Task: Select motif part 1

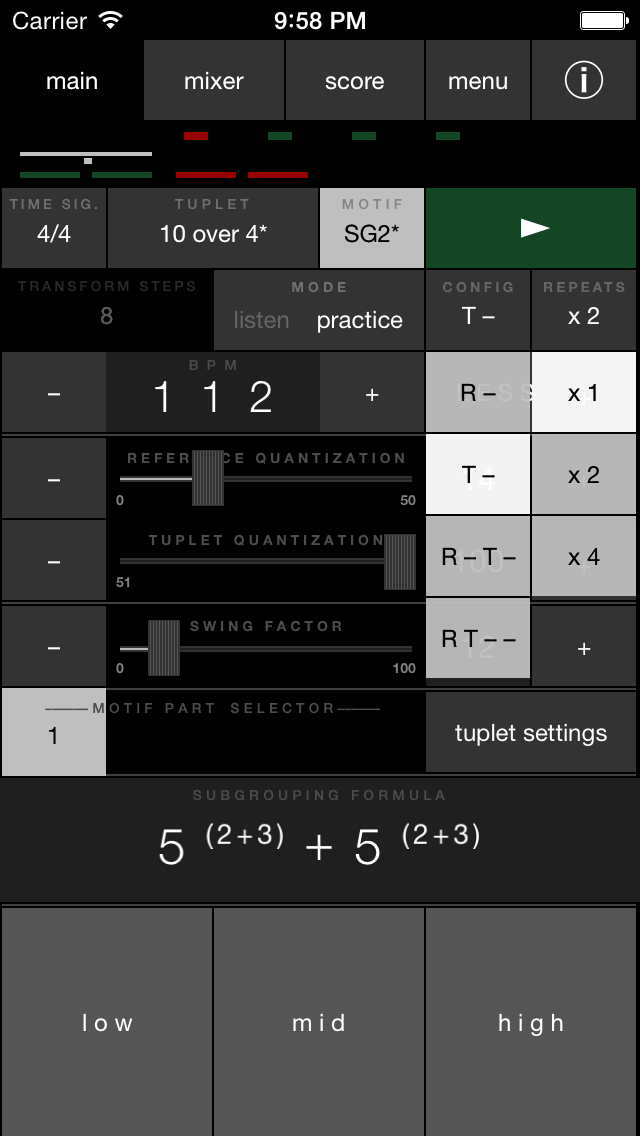Action: (54, 732)
